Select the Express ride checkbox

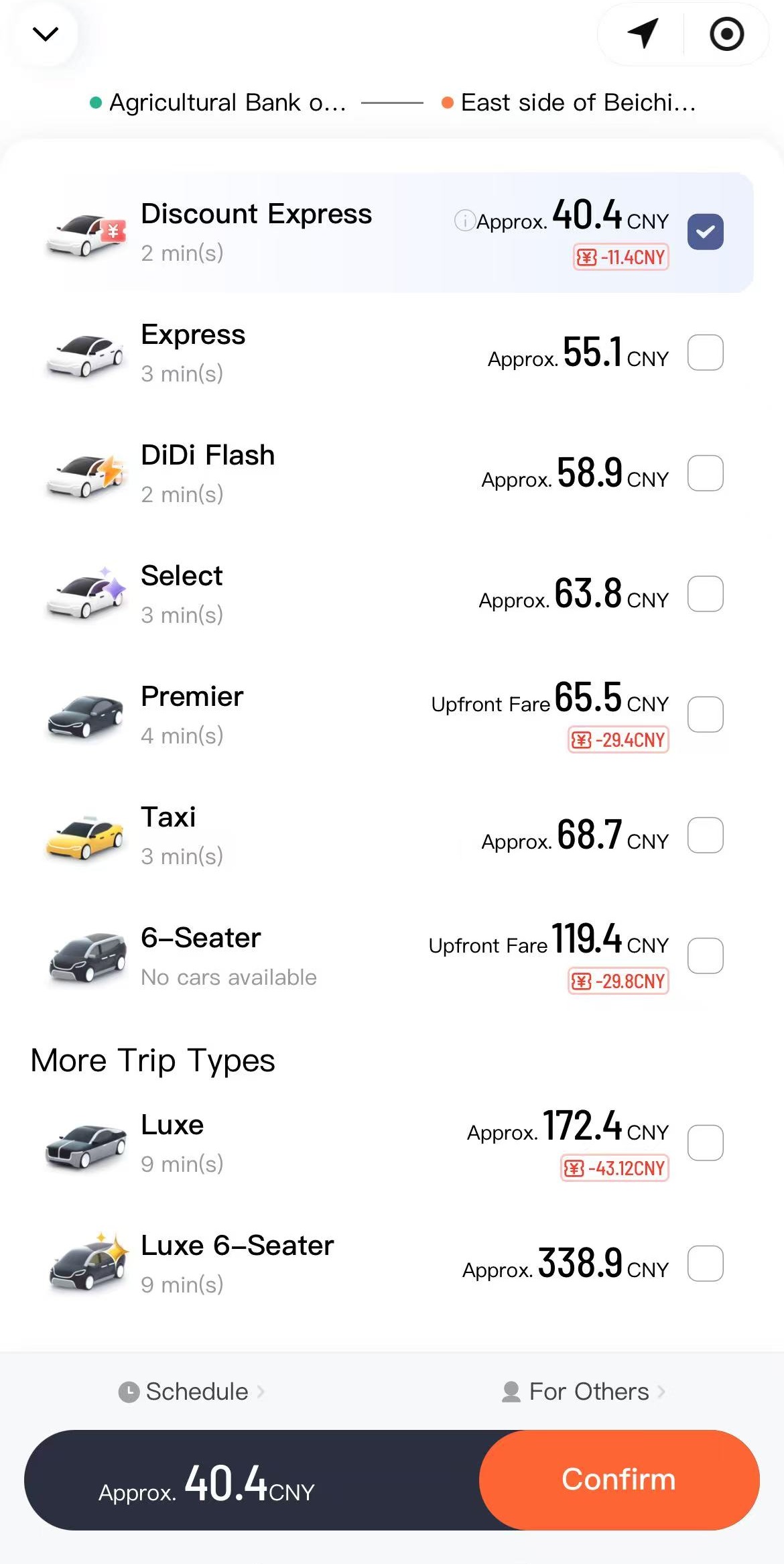(x=705, y=353)
